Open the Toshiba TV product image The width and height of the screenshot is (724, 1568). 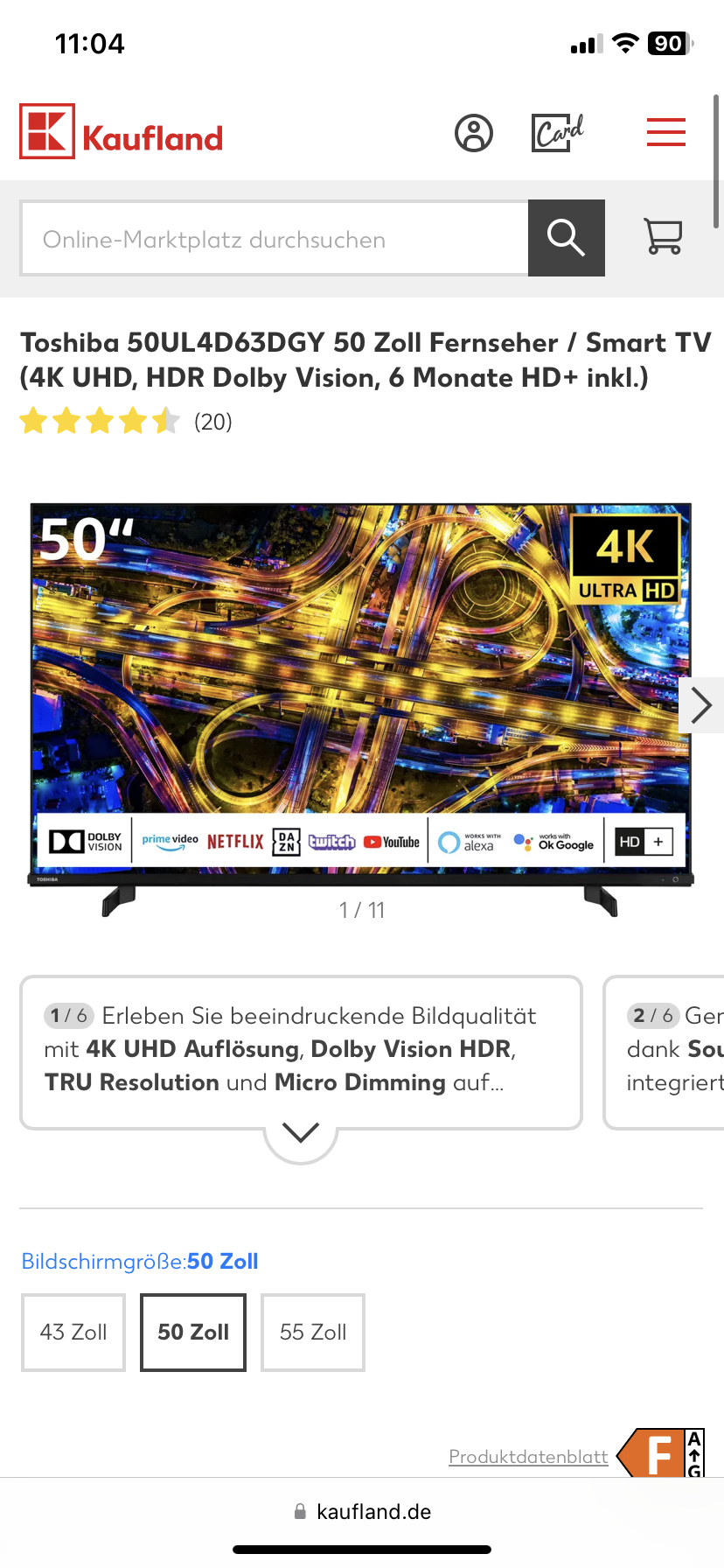click(x=360, y=691)
